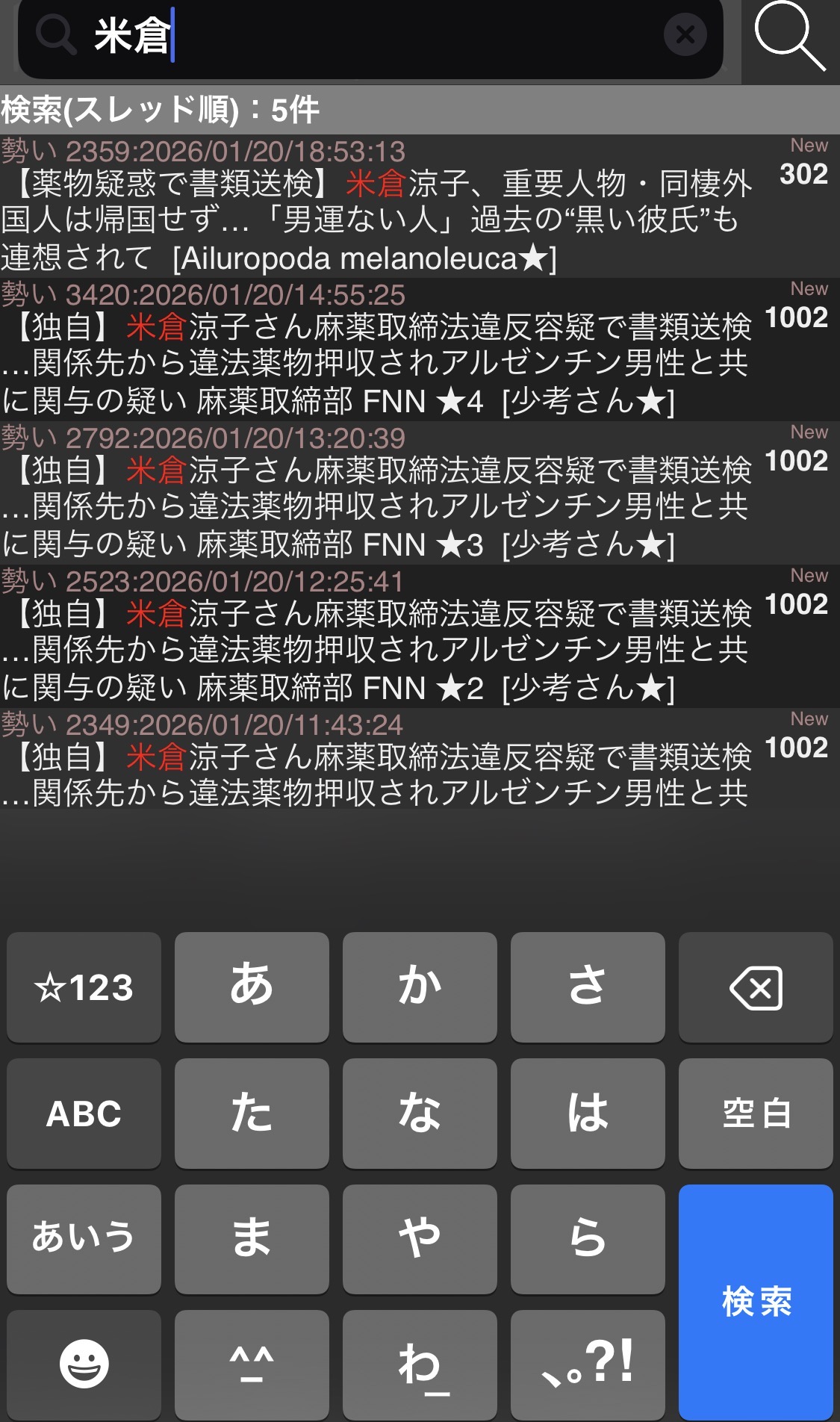This screenshot has height=1422, width=840.
Task: Switch keyboard to ABC mode
Action: click(x=84, y=1114)
